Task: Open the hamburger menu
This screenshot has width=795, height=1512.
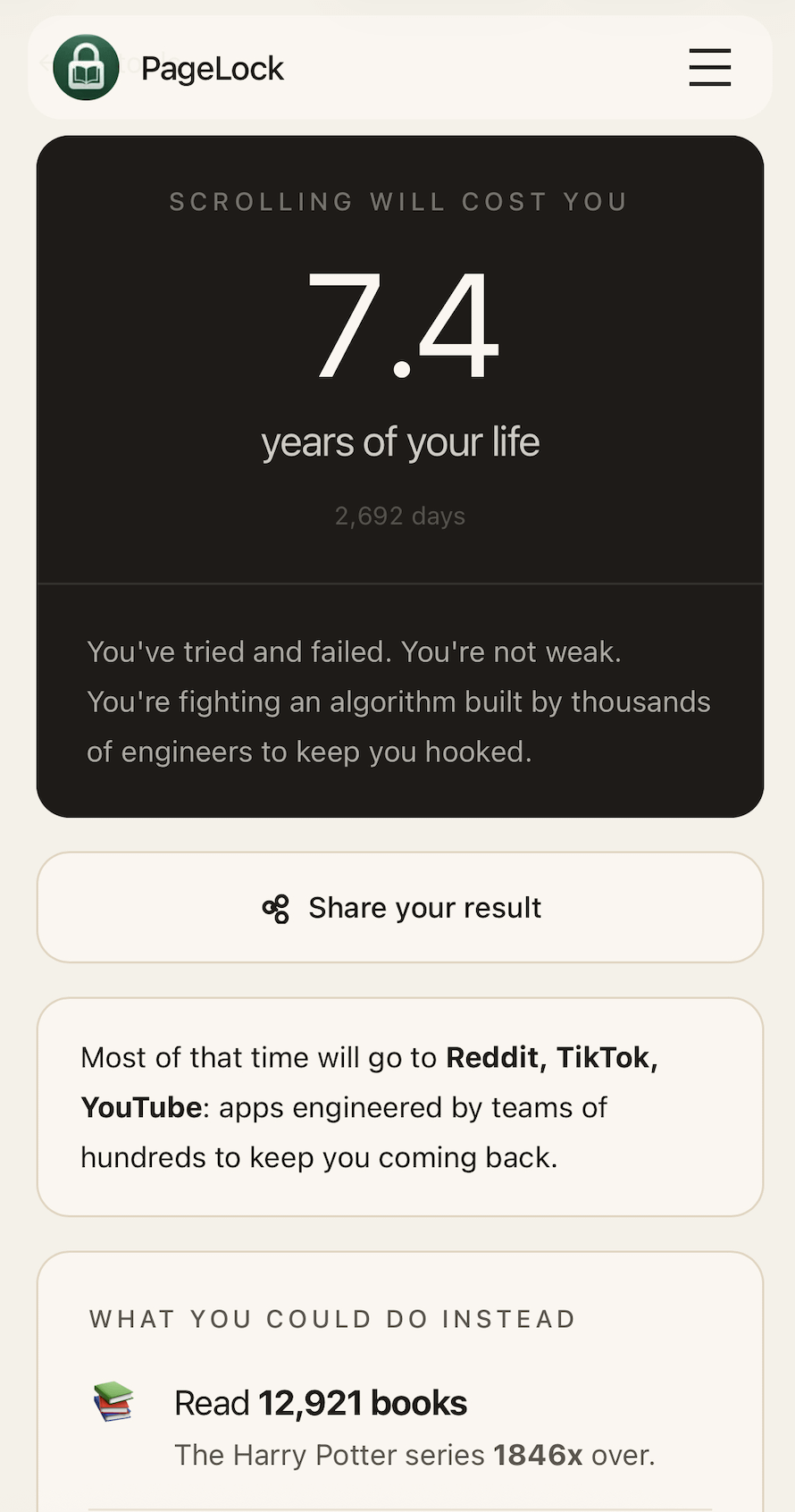Action: click(x=710, y=68)
